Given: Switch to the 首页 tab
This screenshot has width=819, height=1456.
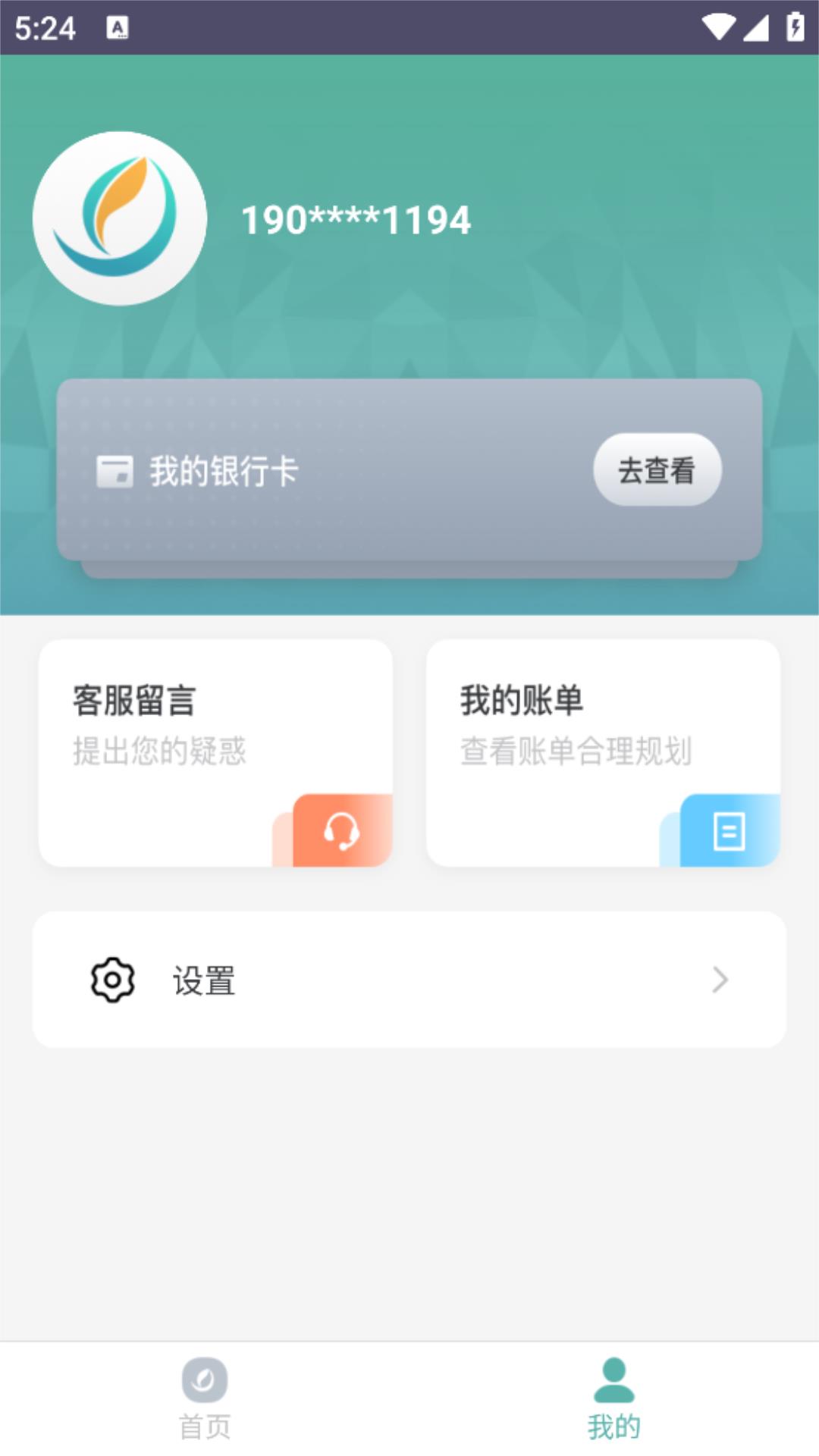Looking at the screenshot, I should pyautogui.click(x=205, y=1399).
